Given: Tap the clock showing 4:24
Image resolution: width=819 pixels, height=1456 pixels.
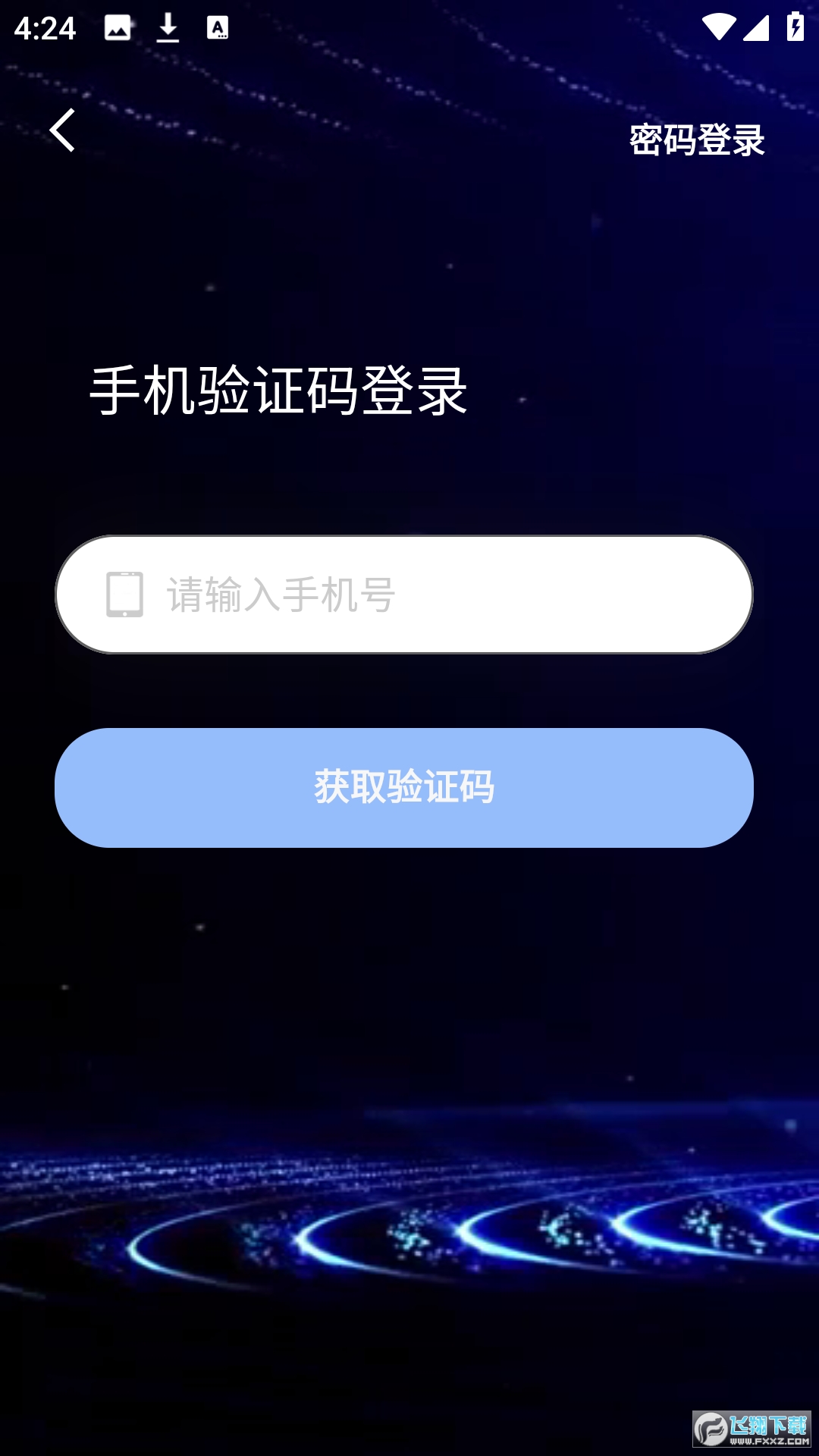Looking at the screenshot, I should click(x=47, y=27).
